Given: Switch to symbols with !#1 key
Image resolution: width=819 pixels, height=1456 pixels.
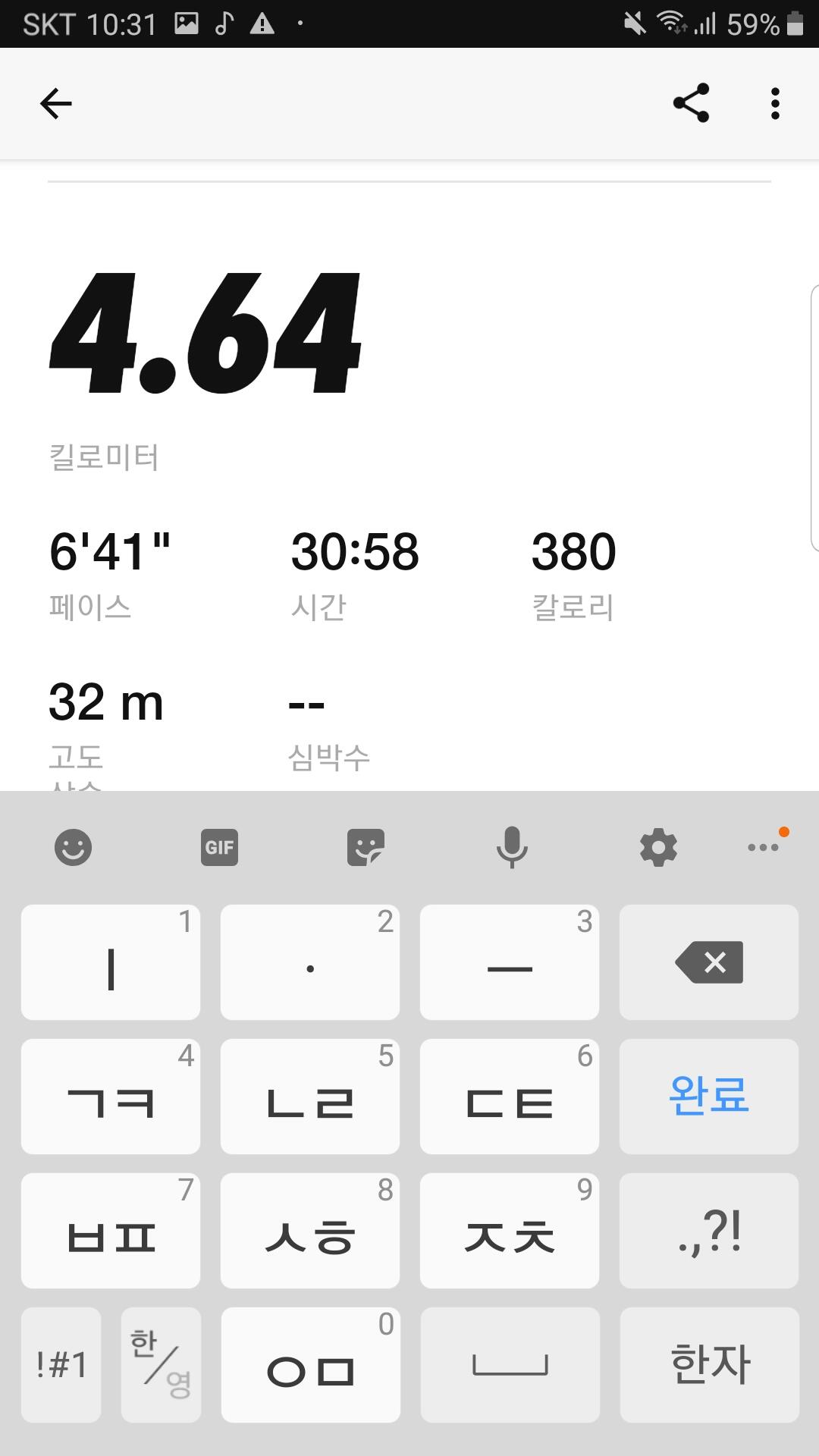Looking at the screenshot, I should click(61, 1364).
